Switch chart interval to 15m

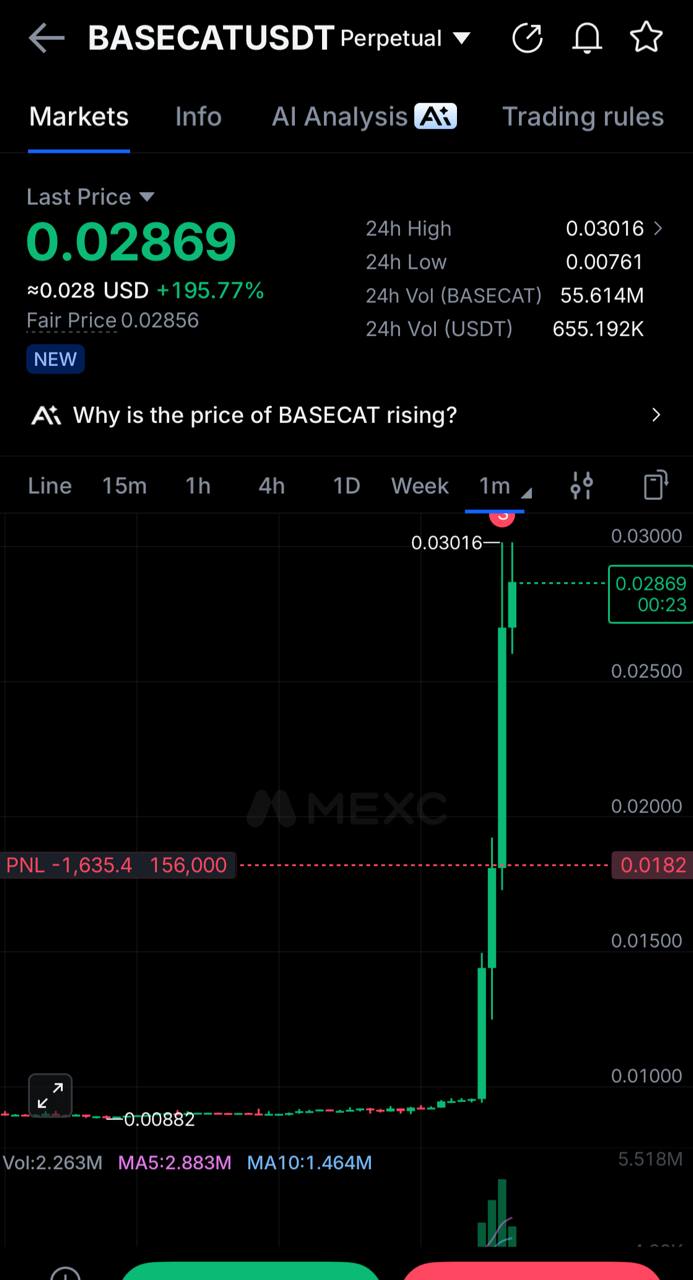pyautogui.click(x=124, y=486)
